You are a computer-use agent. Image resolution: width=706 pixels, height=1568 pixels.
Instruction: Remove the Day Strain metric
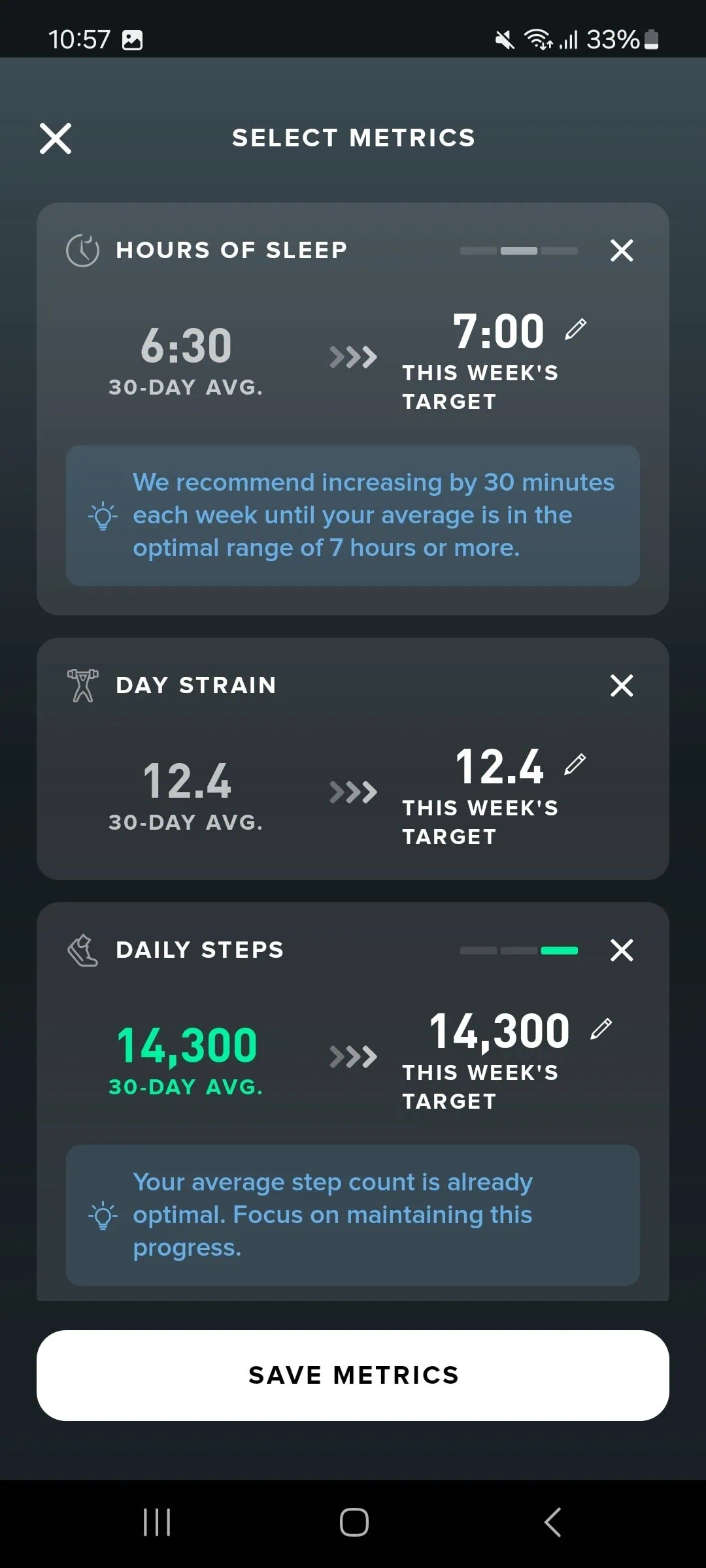coord(621,685)
